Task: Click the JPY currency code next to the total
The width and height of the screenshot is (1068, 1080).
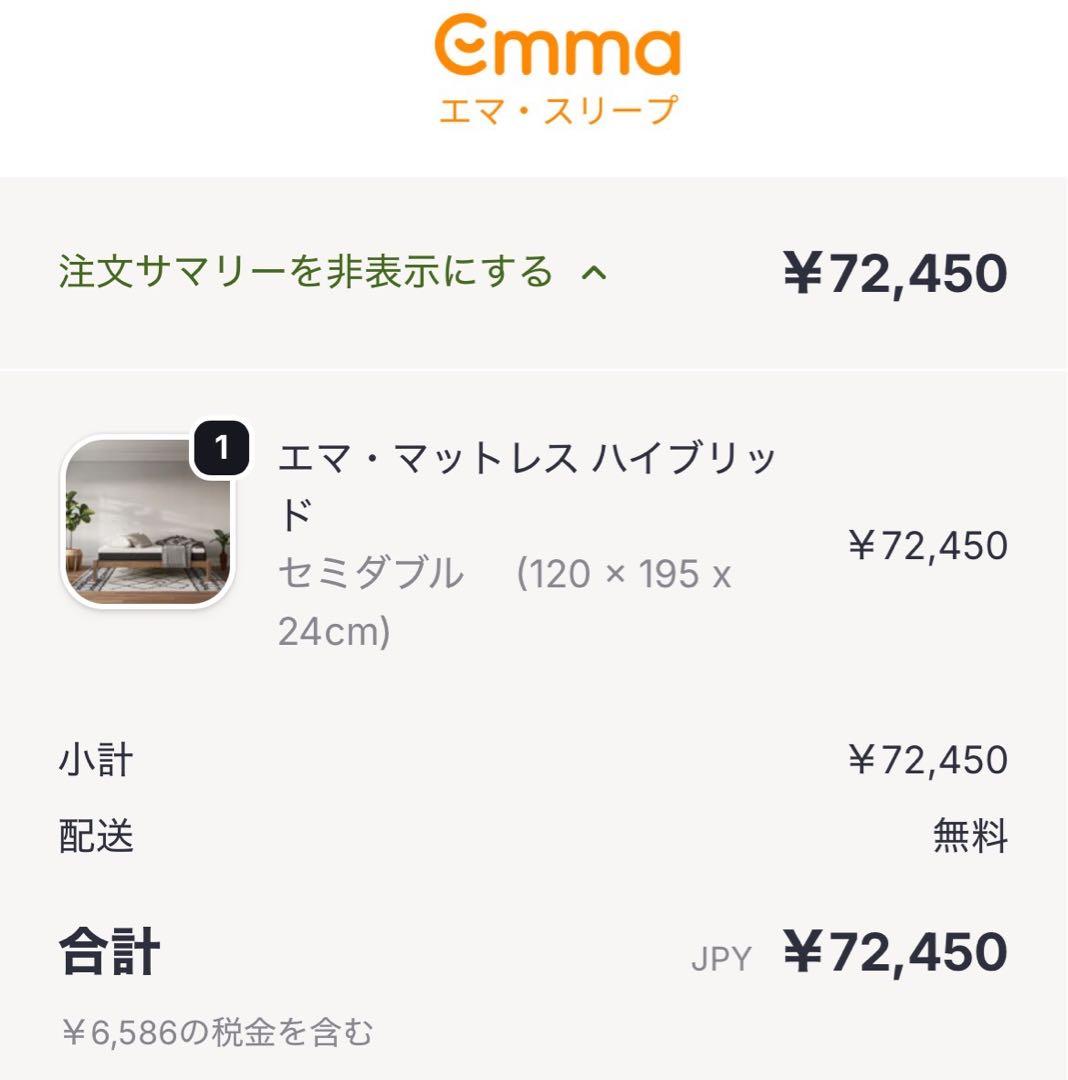Action: pyautogui.click(x=722, y=958)
